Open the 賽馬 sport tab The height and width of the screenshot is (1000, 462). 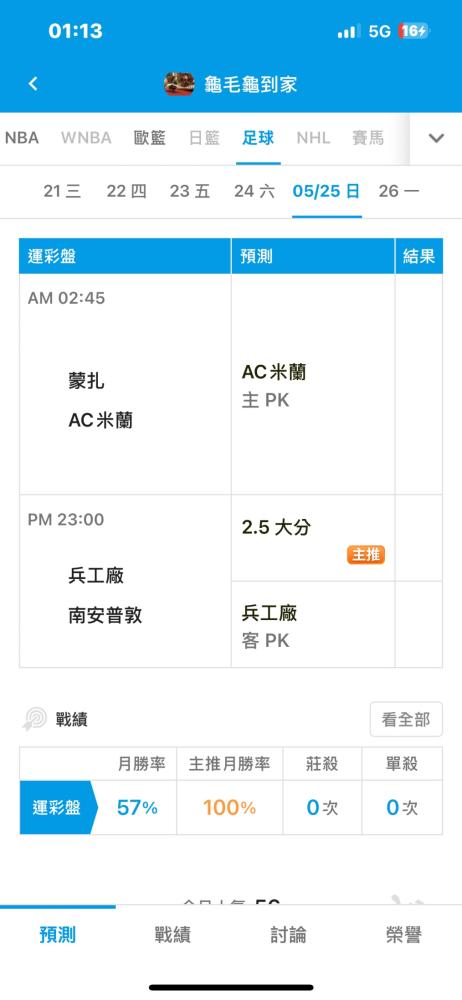click(368, 138)
